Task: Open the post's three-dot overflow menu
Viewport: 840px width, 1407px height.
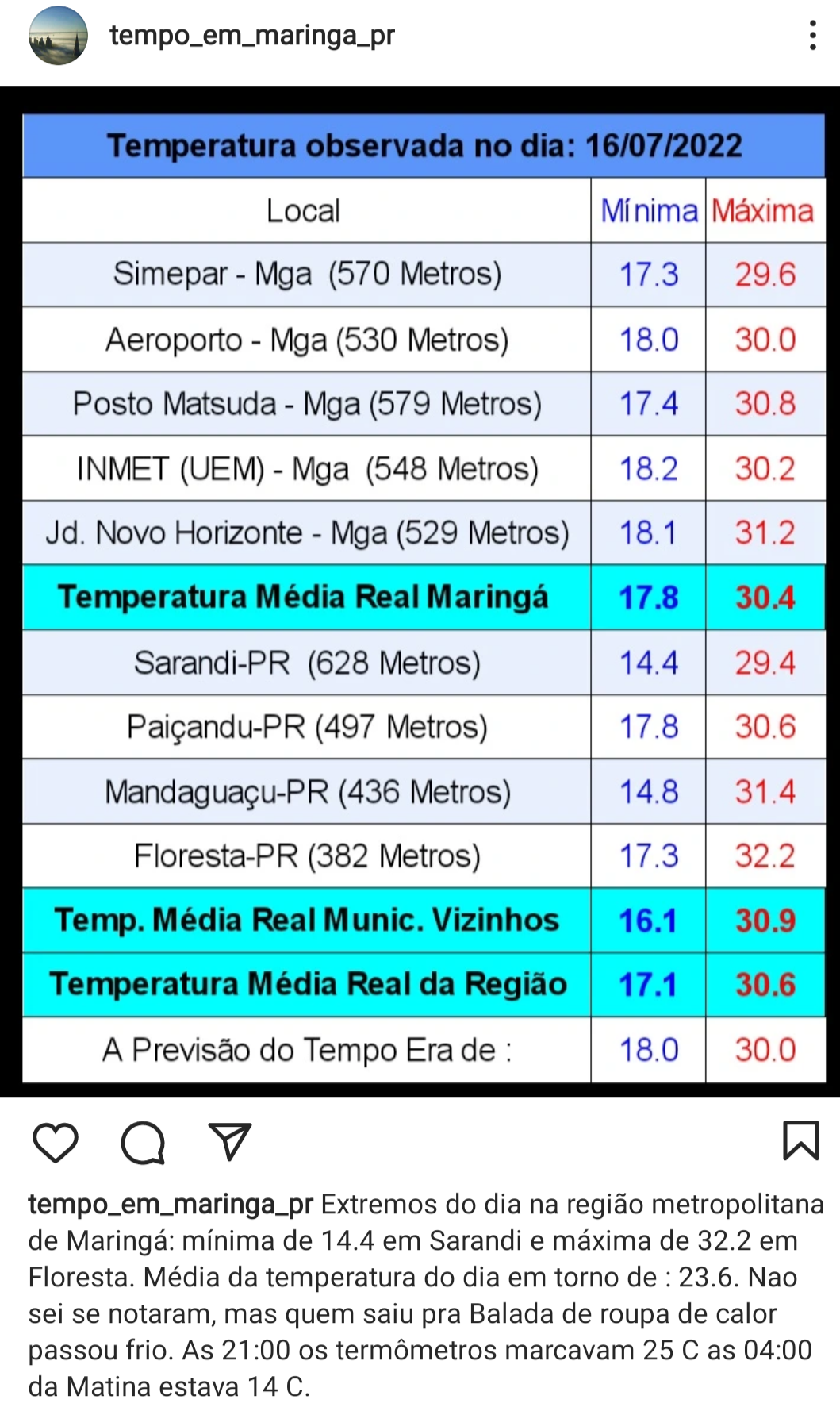Action: pos(812,36)
